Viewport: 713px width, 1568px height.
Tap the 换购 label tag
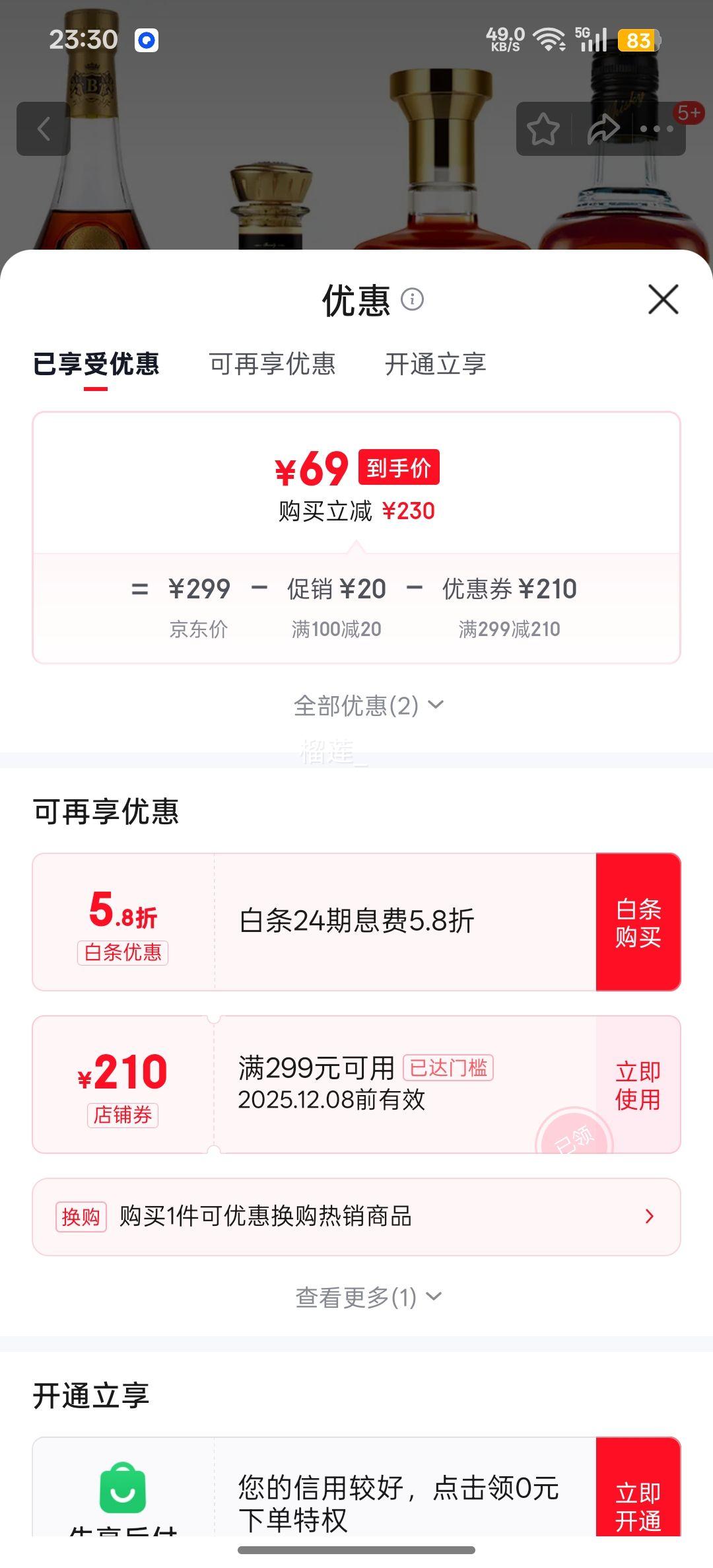click(81, 1215)
